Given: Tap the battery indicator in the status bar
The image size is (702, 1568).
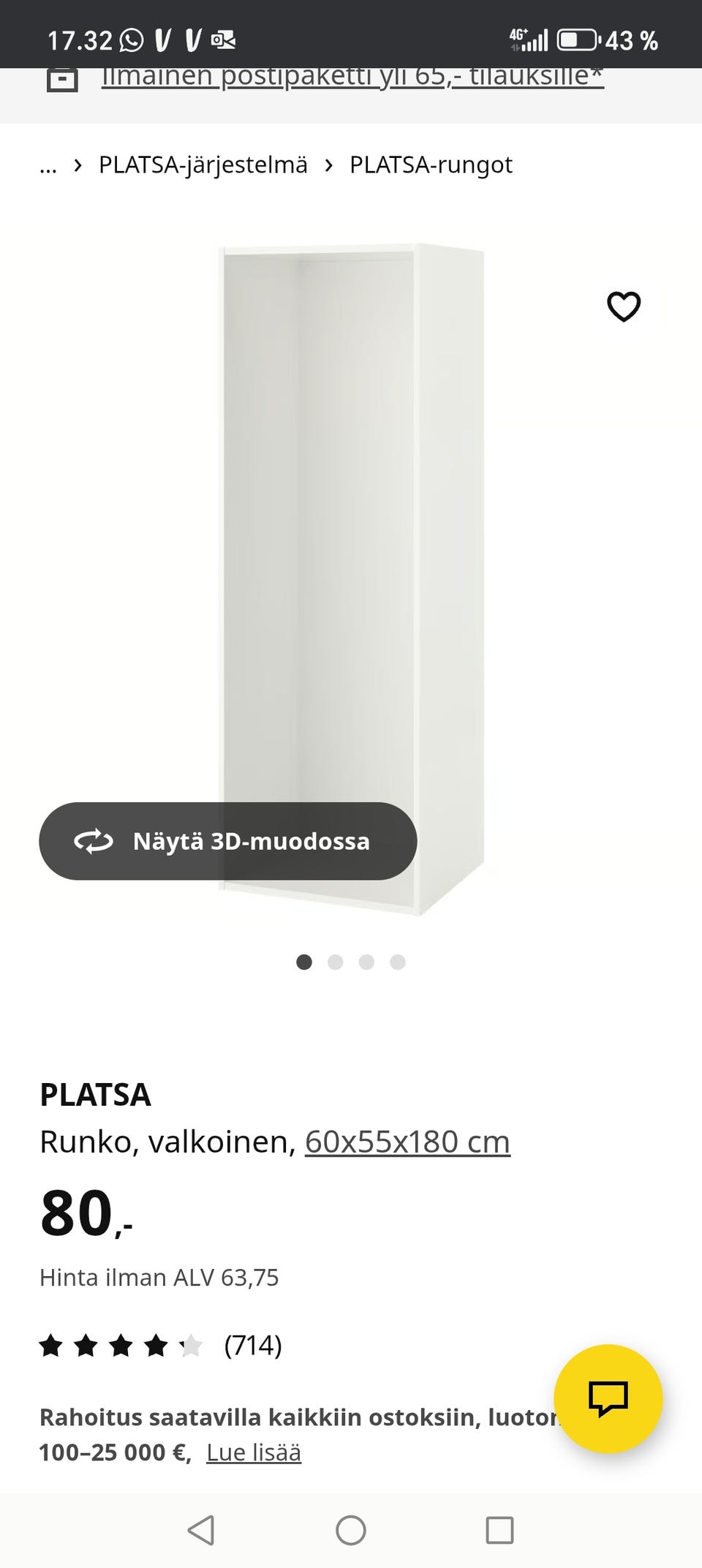Looking at the screenshot, I should click(577, 41).
